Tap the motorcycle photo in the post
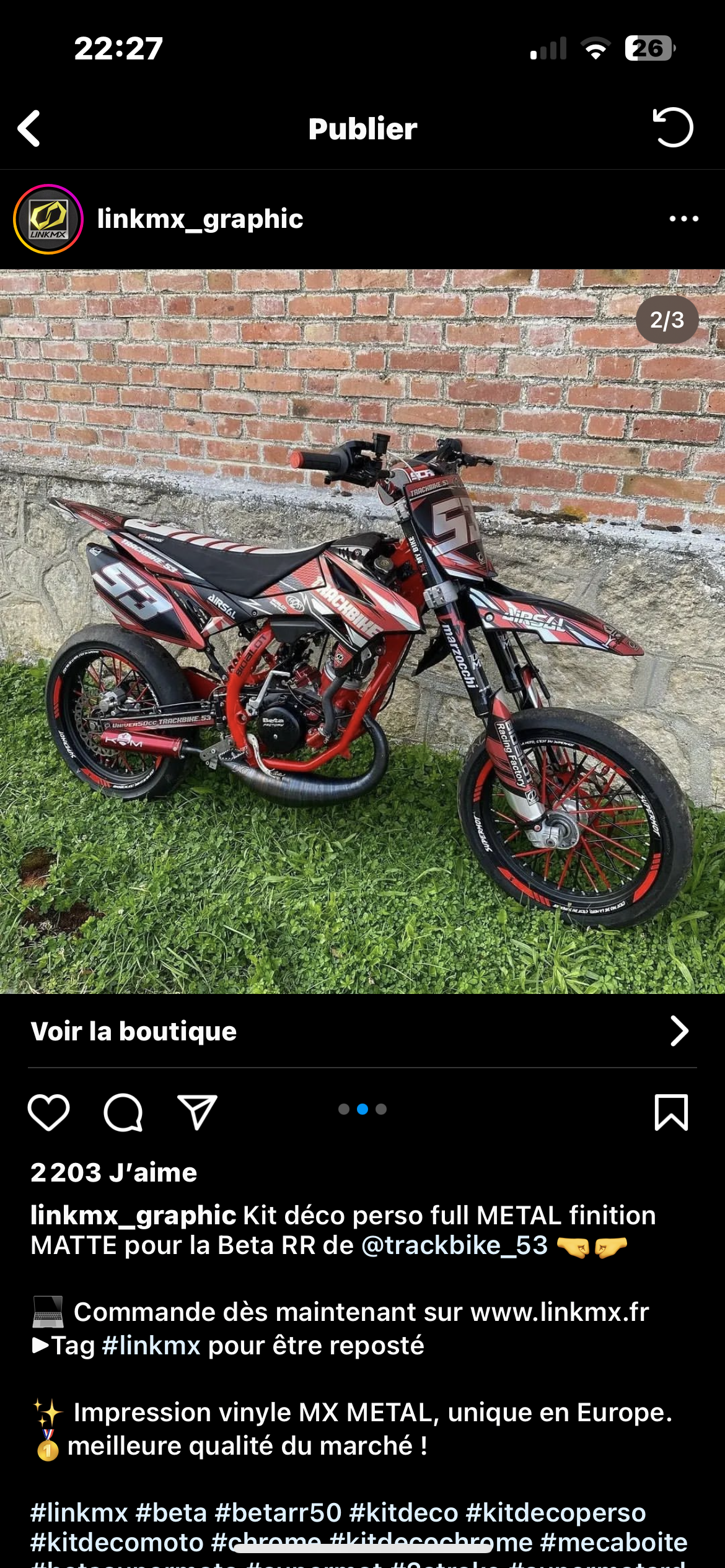725x1568 pixels. point(362,632)
